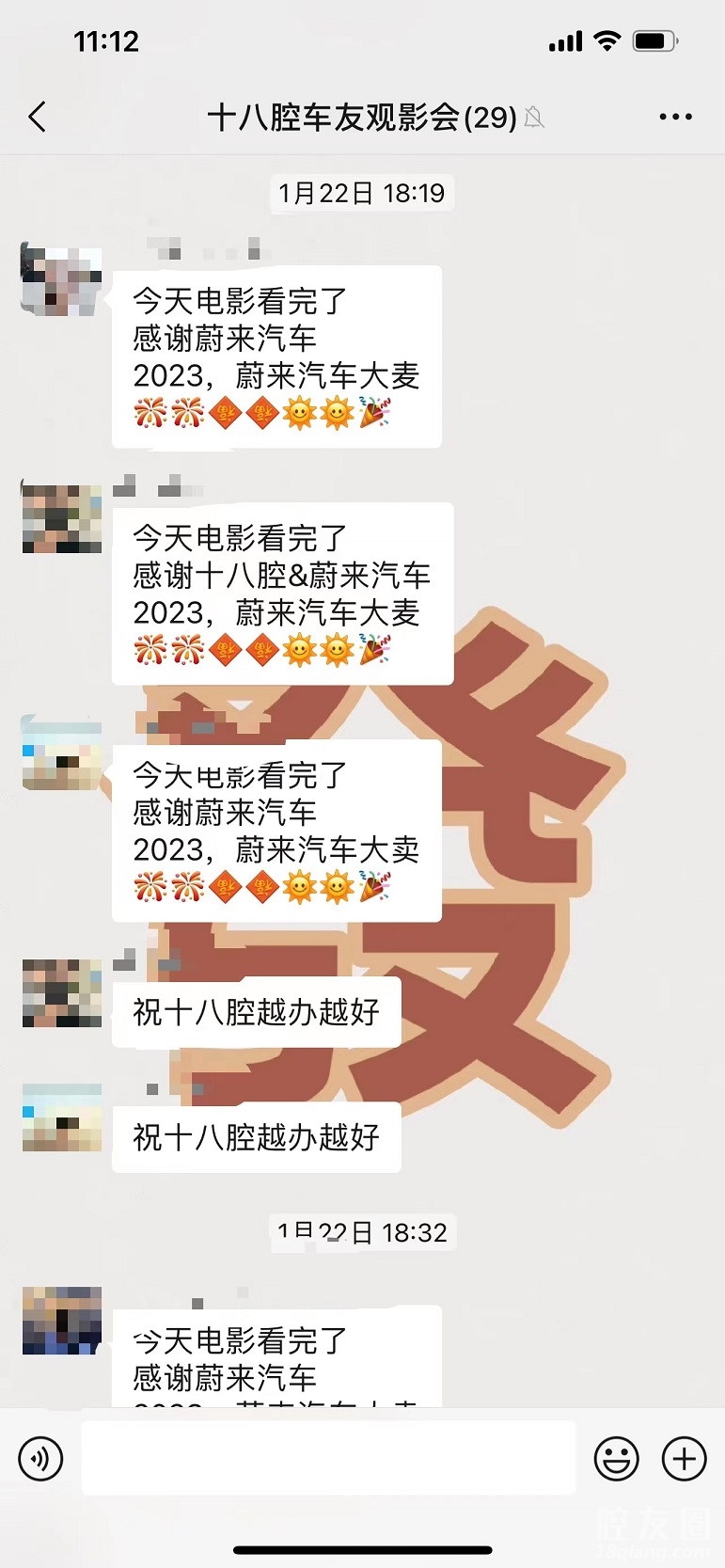Go back from the group chat
This screenshot has width=725, height=1568.
38,118
